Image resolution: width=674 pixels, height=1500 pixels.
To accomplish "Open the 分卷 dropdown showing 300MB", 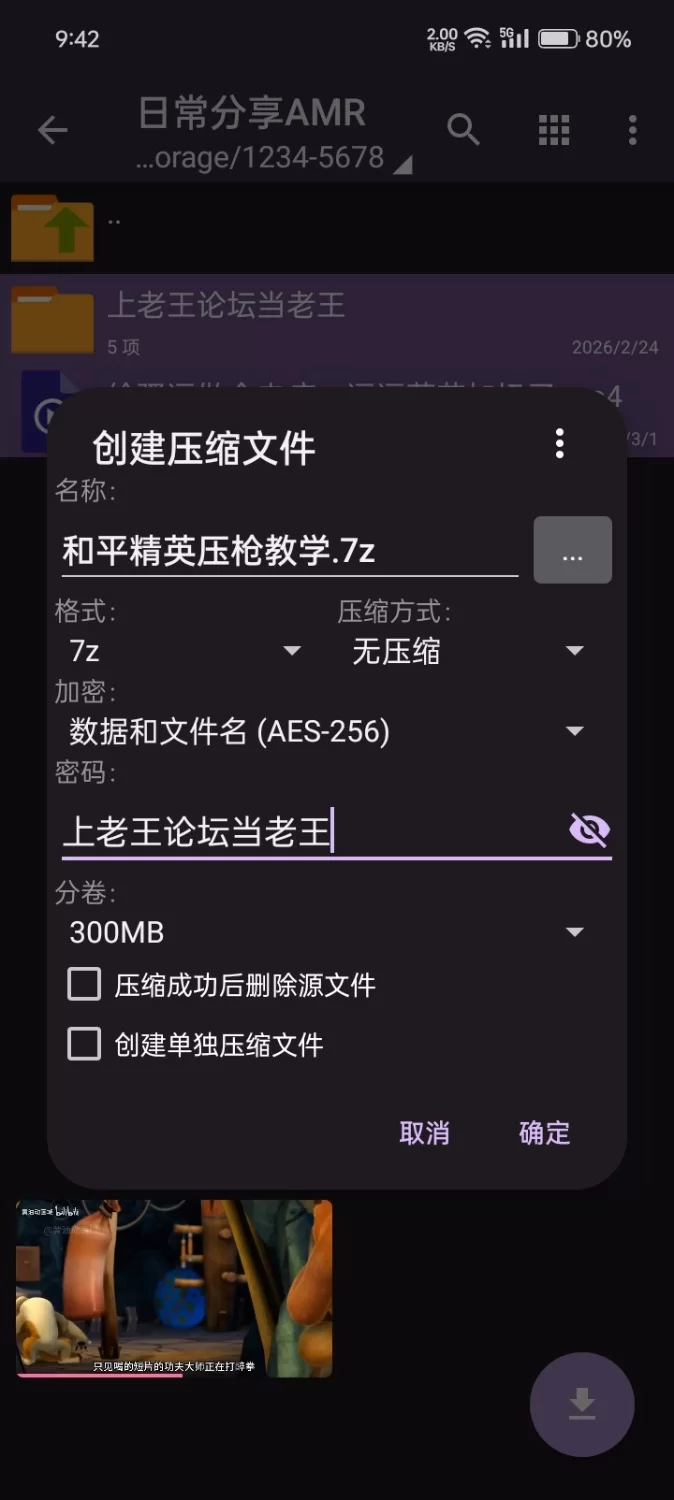I will coord(325,932).
